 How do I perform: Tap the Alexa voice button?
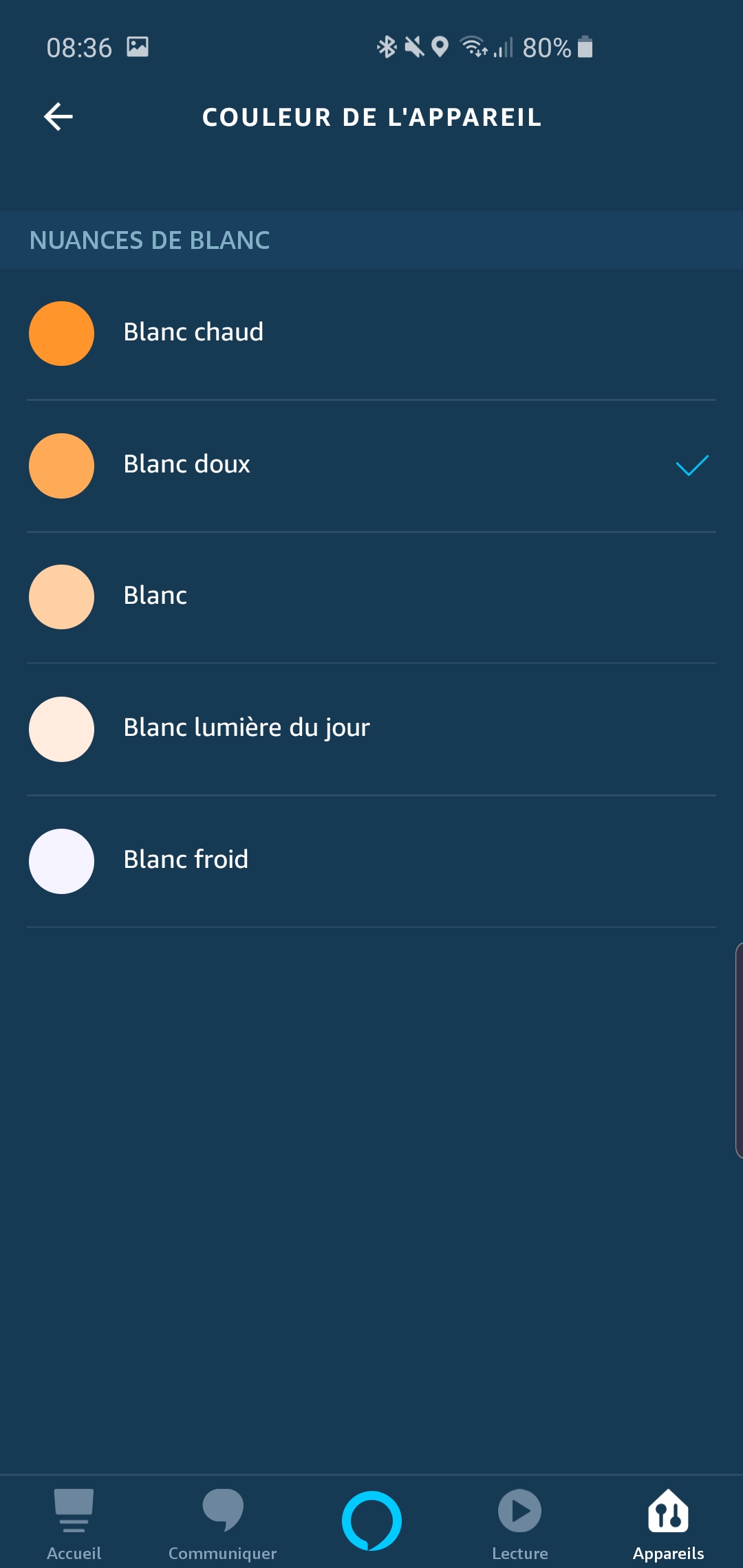371,1521
